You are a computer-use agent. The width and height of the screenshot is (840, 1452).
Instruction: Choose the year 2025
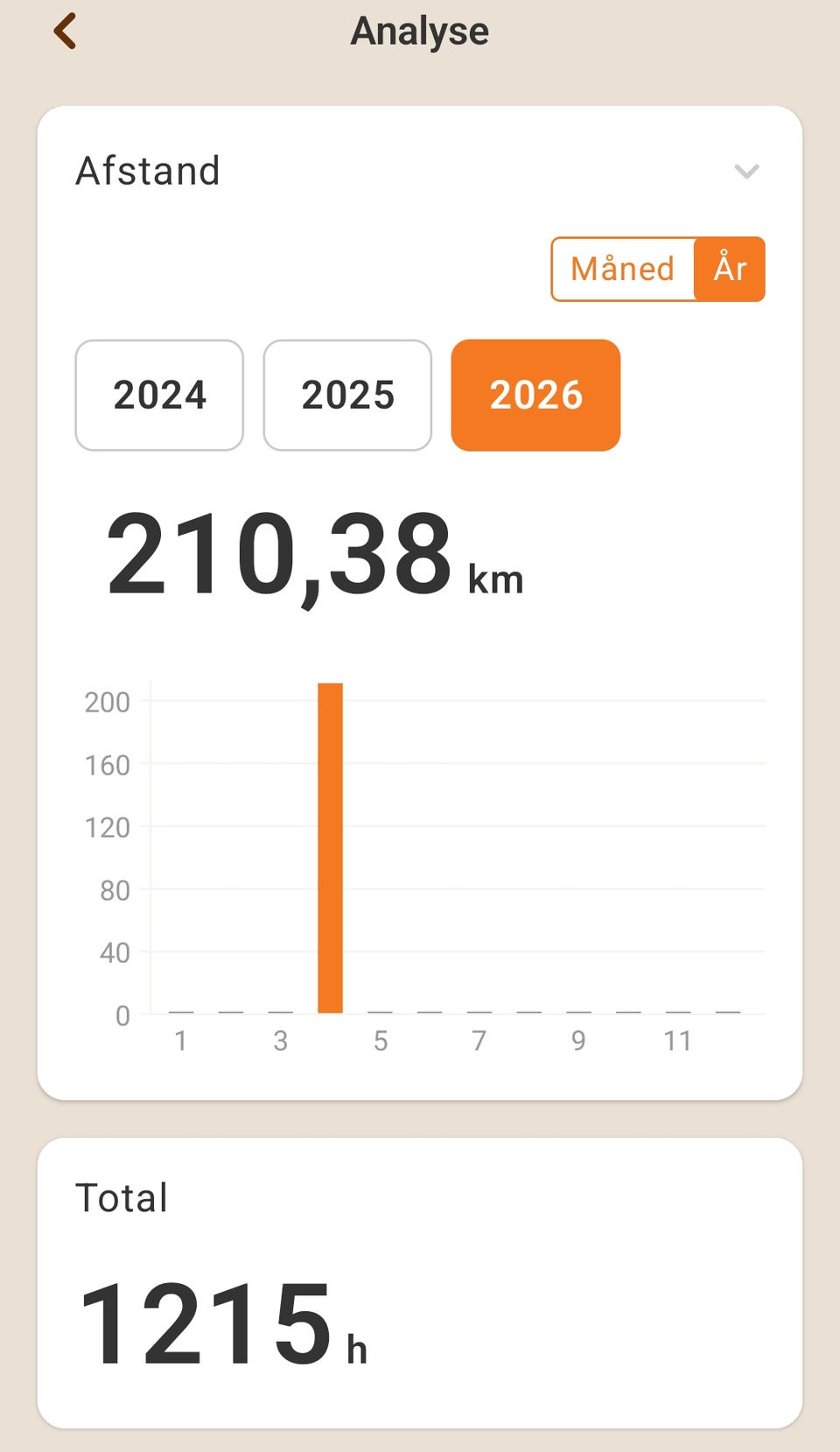pos(347,396)
